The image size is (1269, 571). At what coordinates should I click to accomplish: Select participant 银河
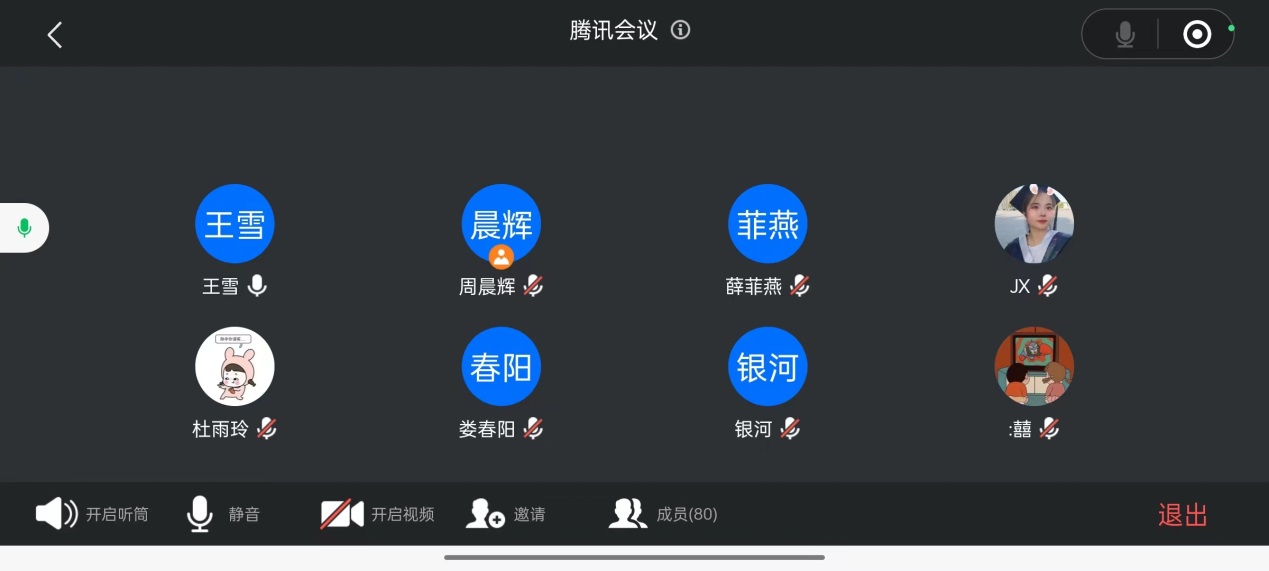(768, 366)
